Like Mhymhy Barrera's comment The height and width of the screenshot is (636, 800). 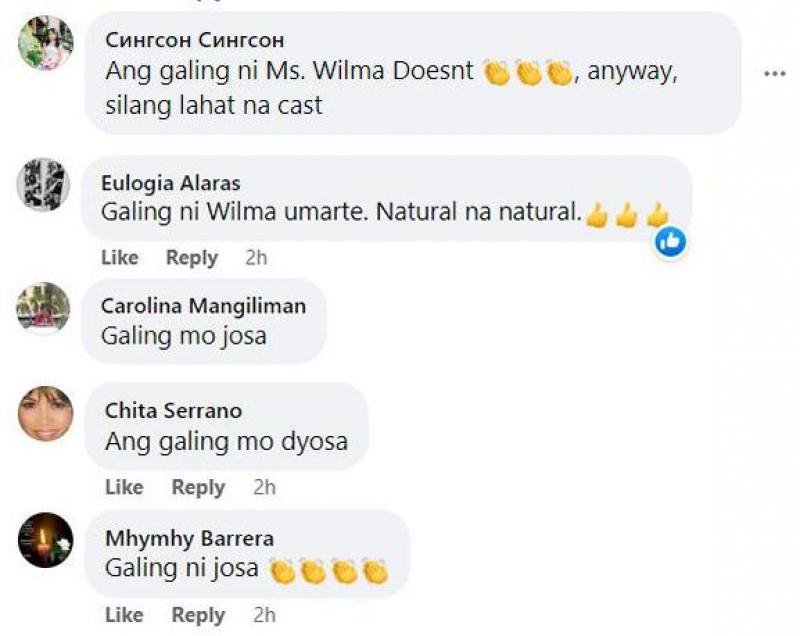click(124, 615)
